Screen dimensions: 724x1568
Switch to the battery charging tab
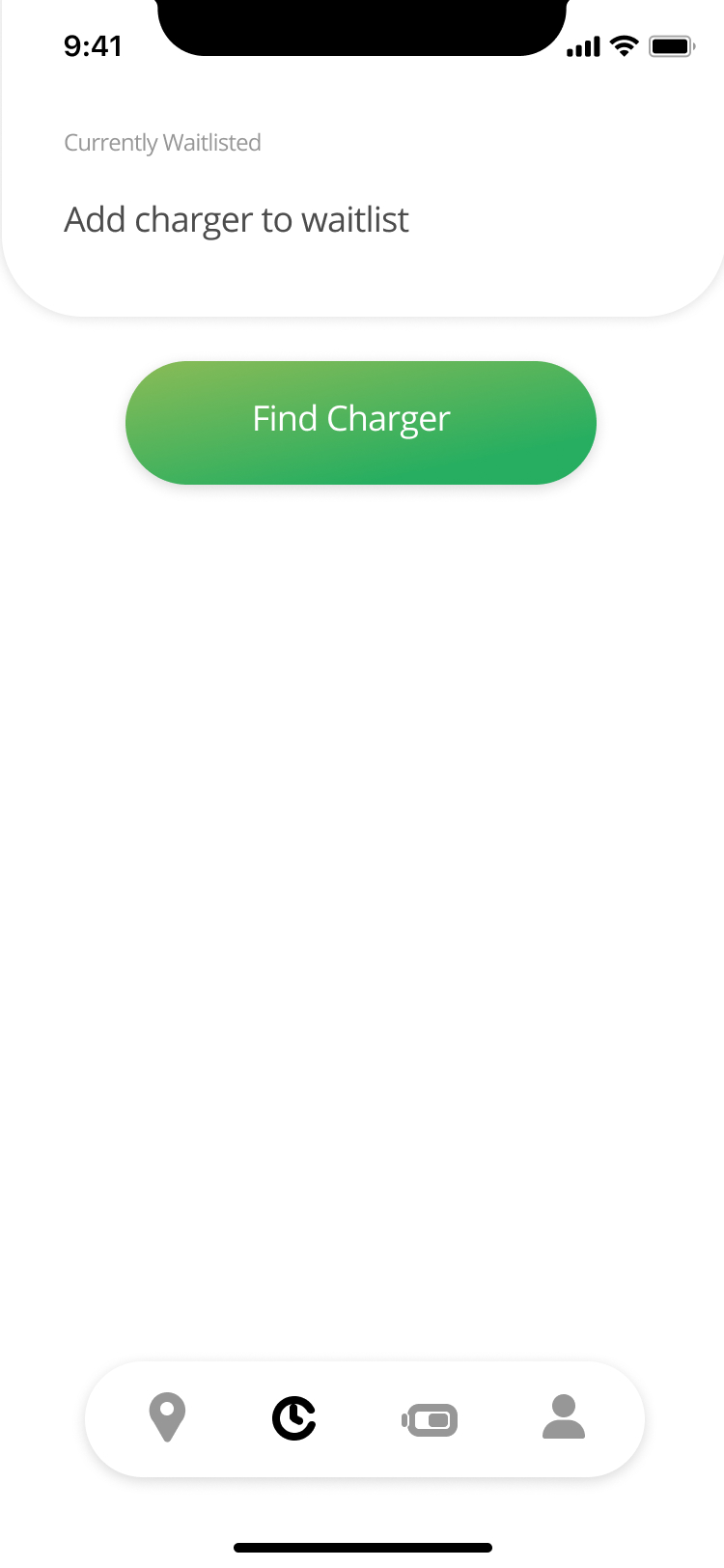430,1420
